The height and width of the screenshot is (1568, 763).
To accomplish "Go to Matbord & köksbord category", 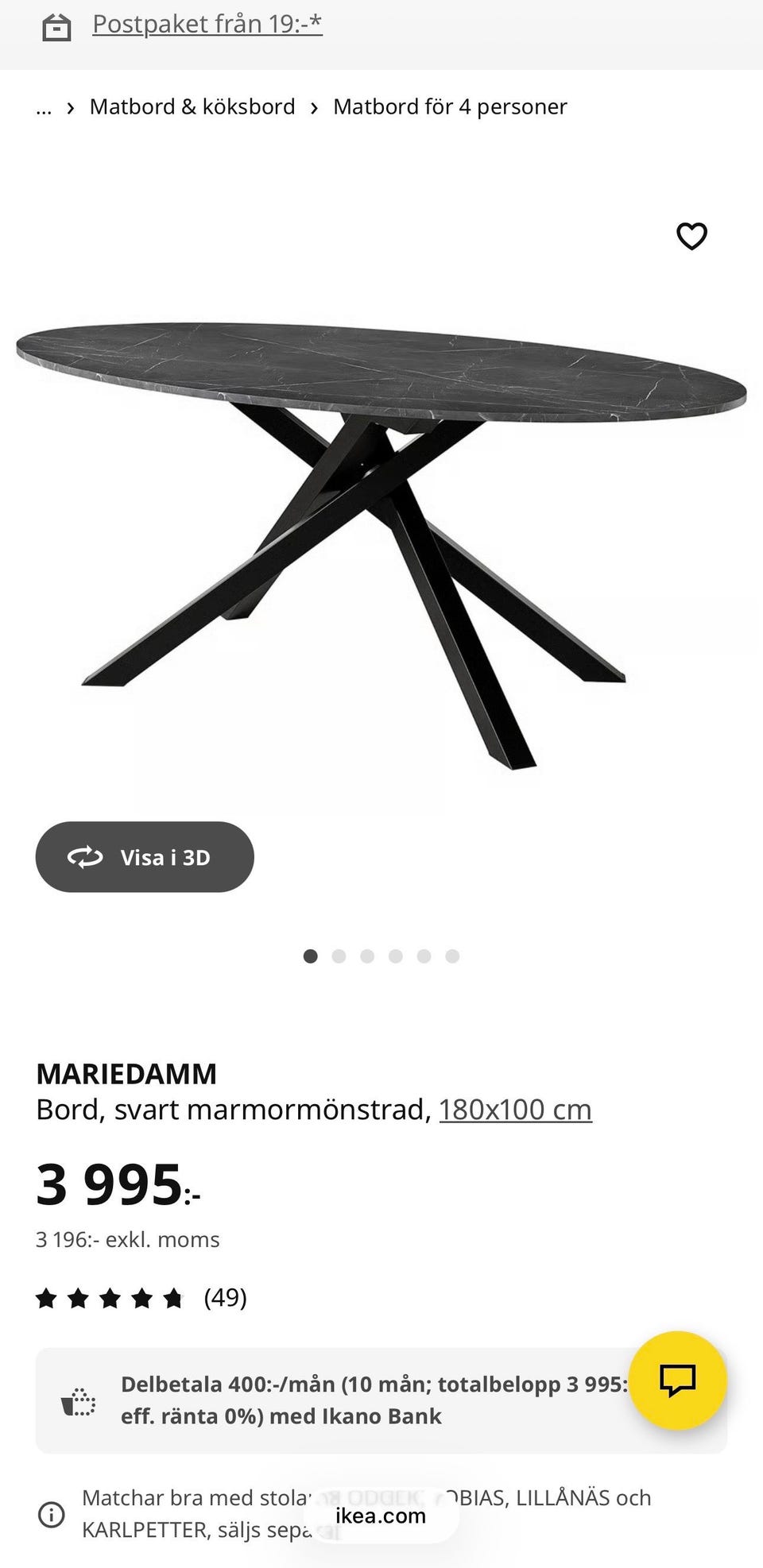I will coord(192,107).
